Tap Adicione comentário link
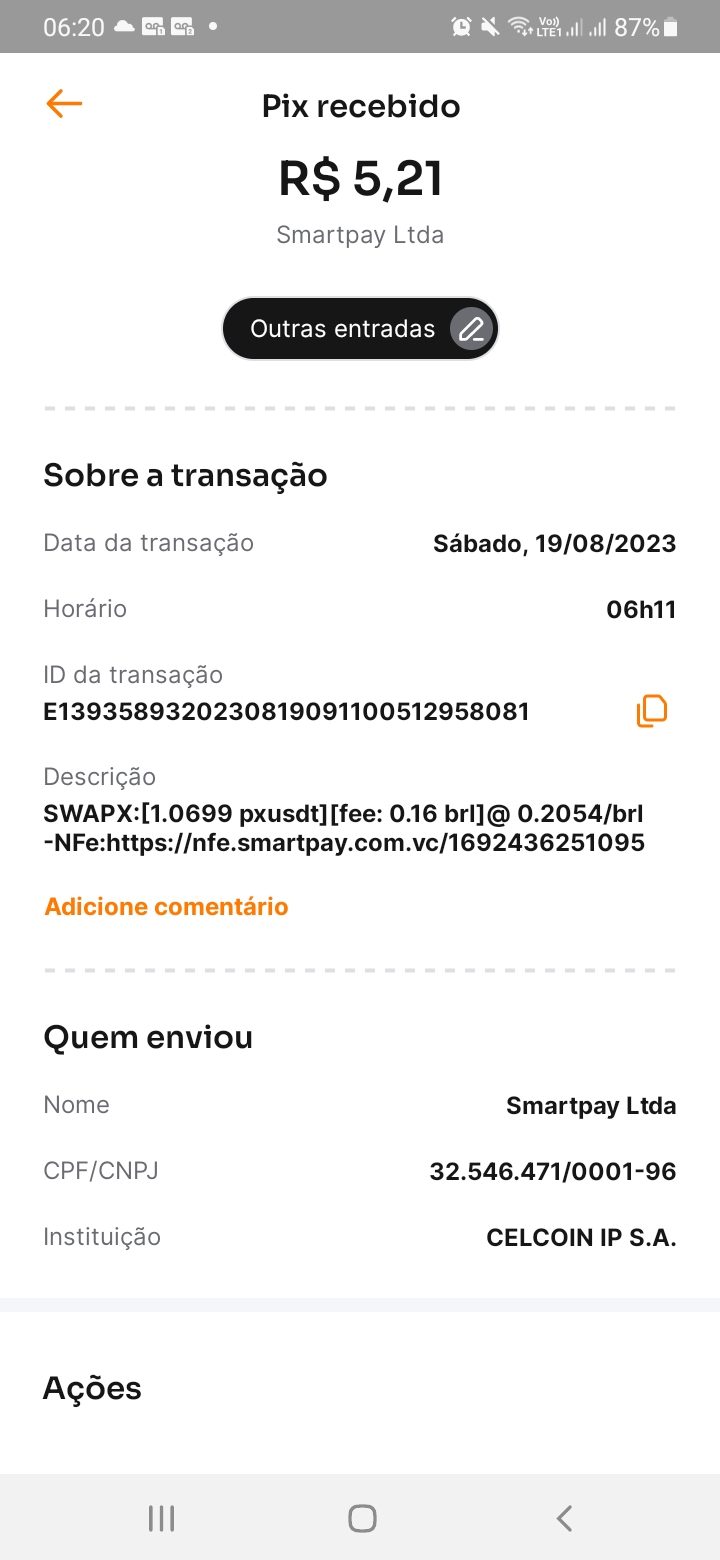 166,907
